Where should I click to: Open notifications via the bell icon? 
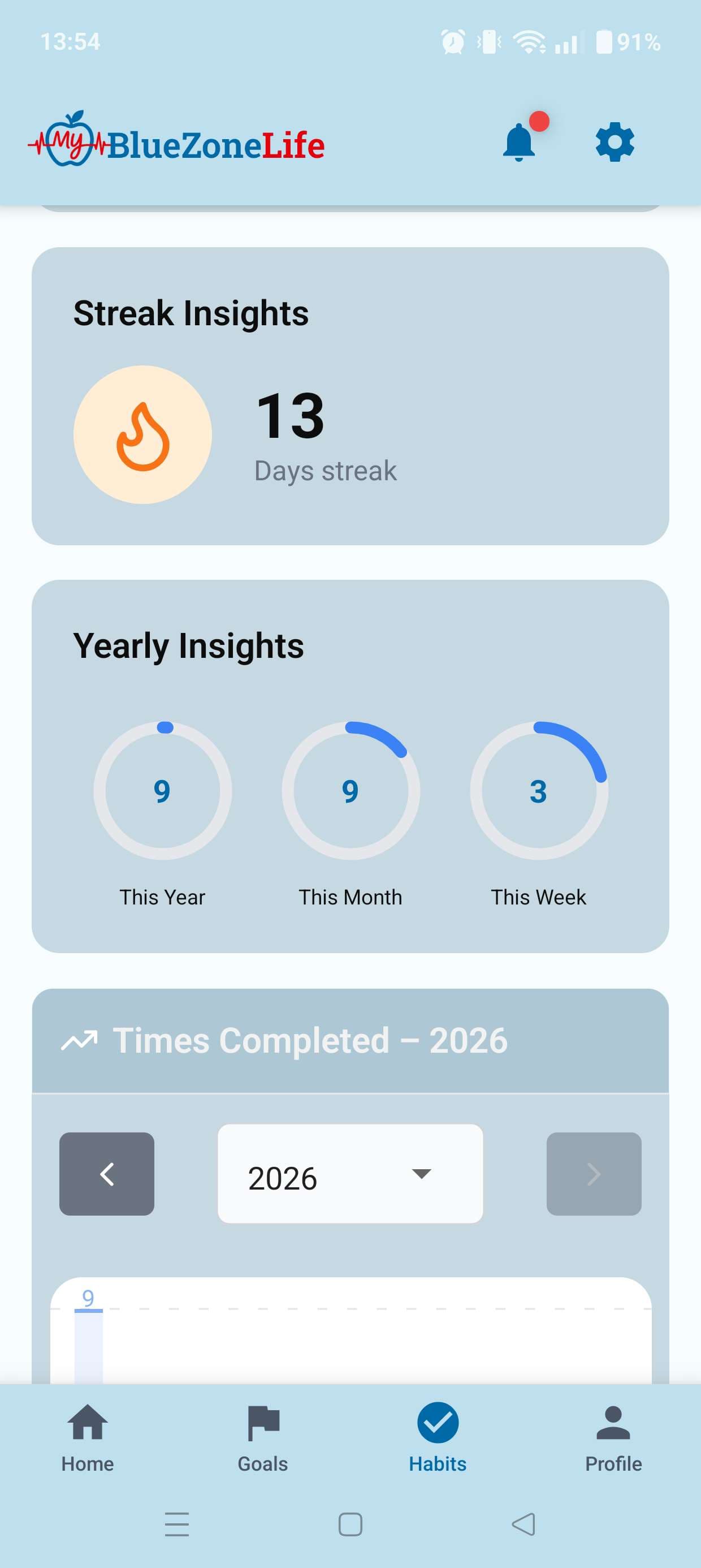tap(518, 143)
